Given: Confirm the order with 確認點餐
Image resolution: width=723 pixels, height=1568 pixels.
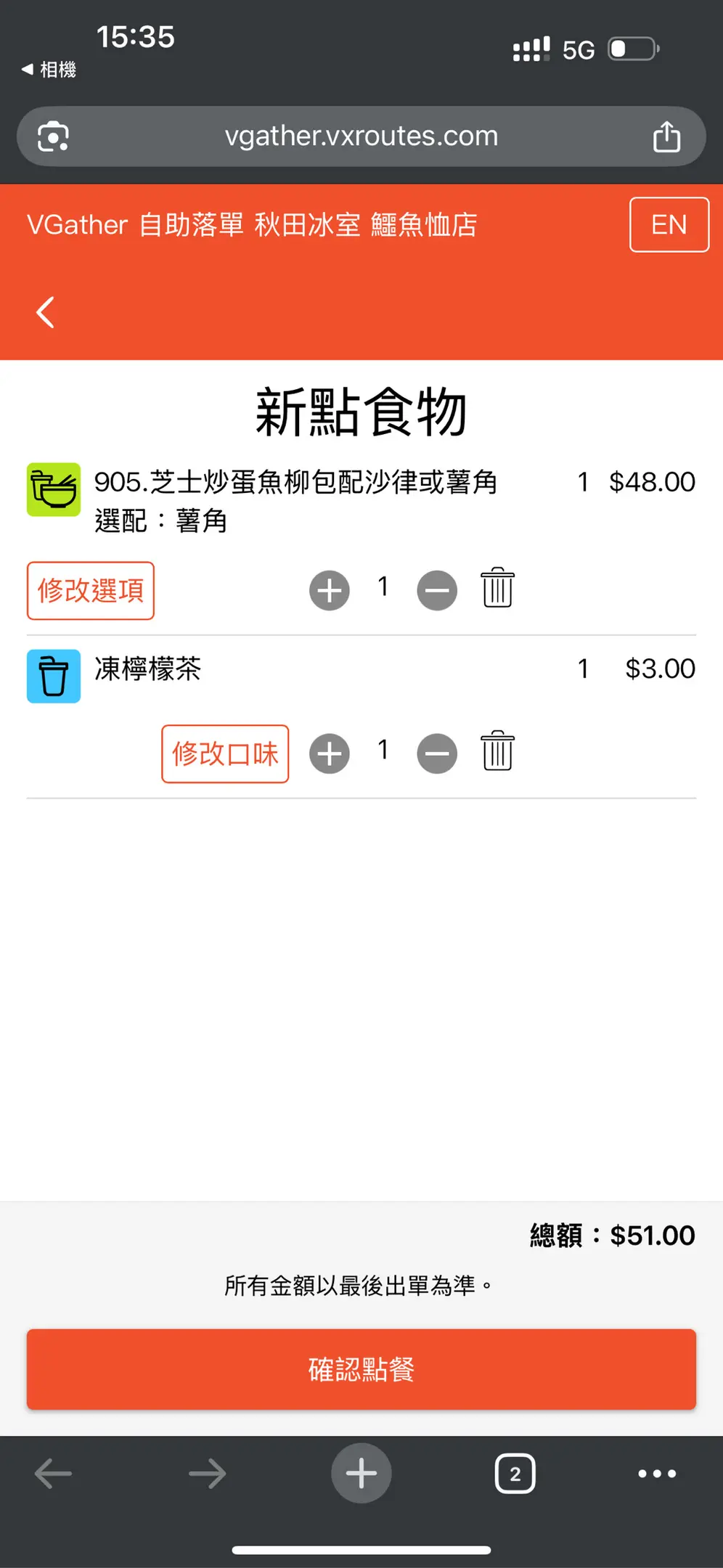Looking at the screenshot, I should pos(361,1370).
